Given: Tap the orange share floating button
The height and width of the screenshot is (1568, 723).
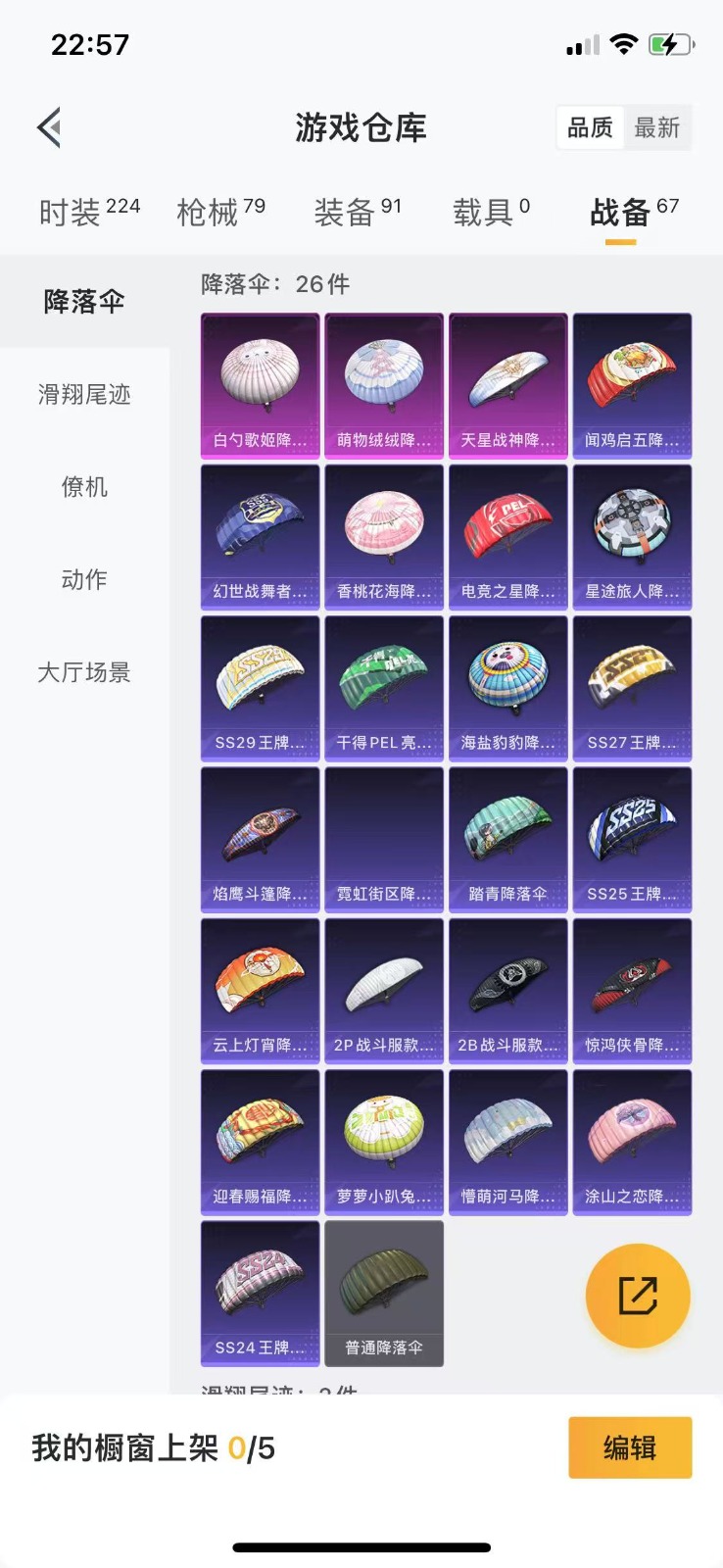Looking at the screenshot, I should tap(638, 1296).
